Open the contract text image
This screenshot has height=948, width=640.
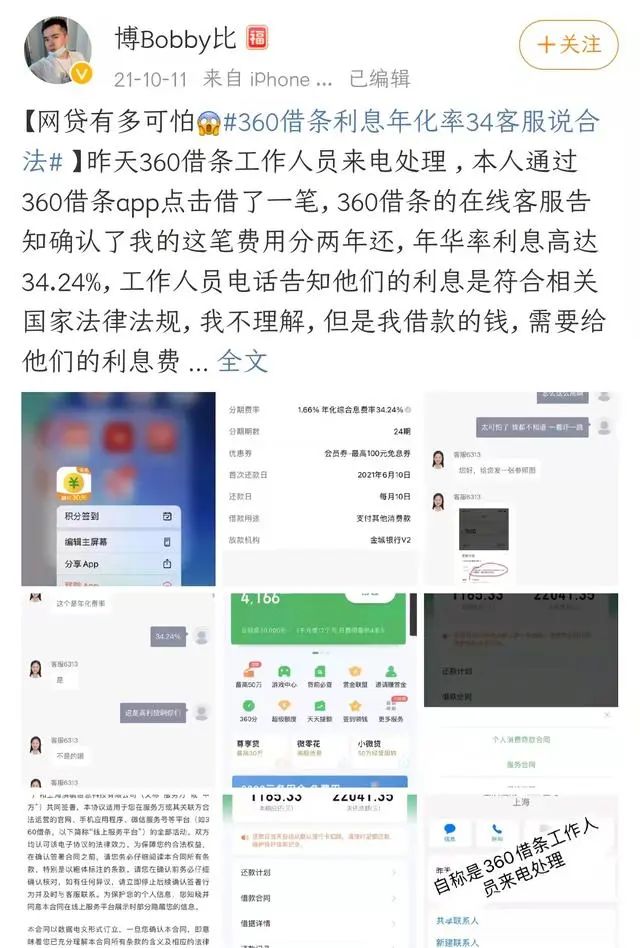click(118, 872)
